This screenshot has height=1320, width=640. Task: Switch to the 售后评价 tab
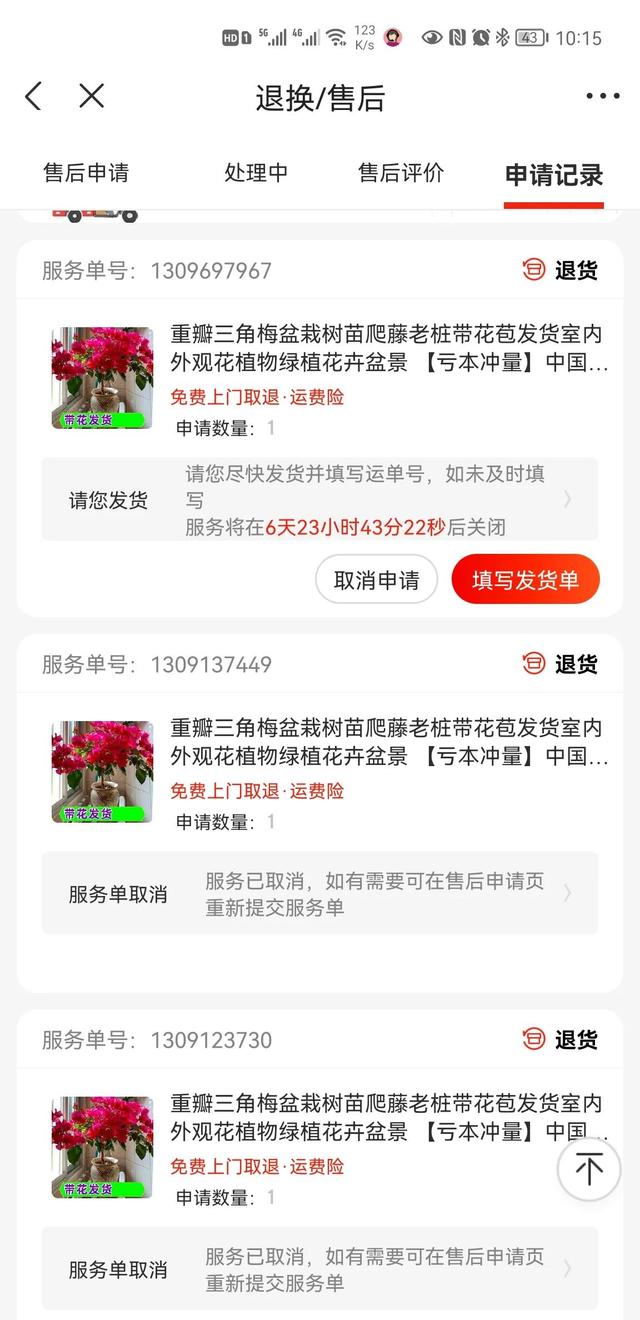point(401,172)
